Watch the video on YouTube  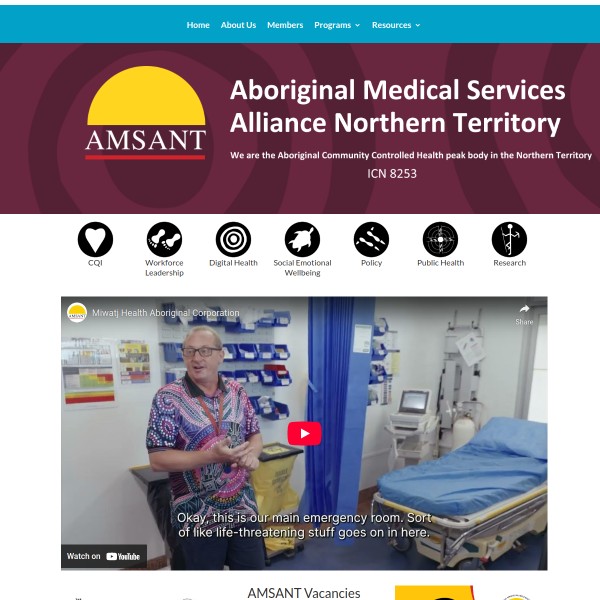click(x=103, y=556)
